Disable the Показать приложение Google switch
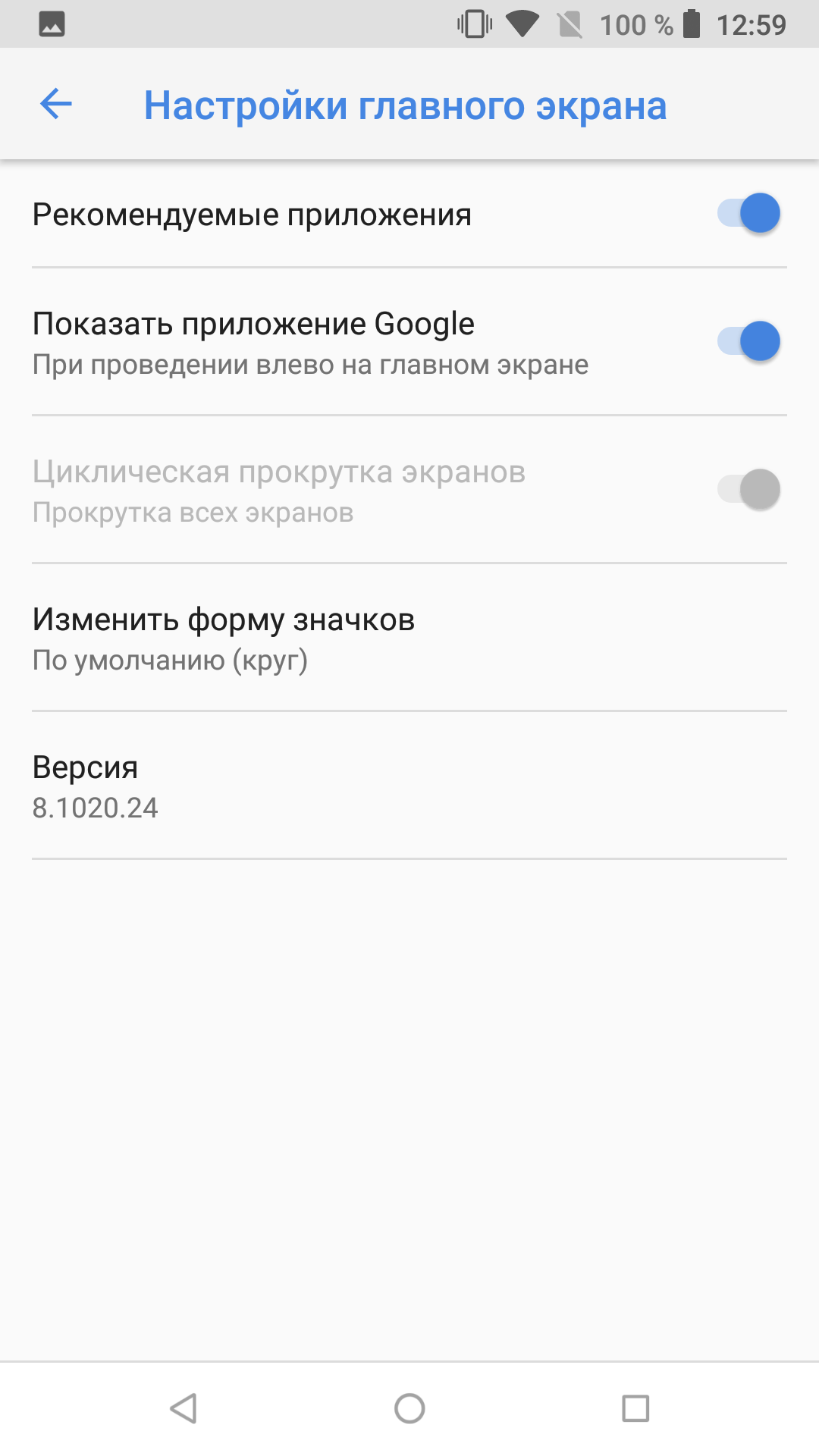 [749, 341]
